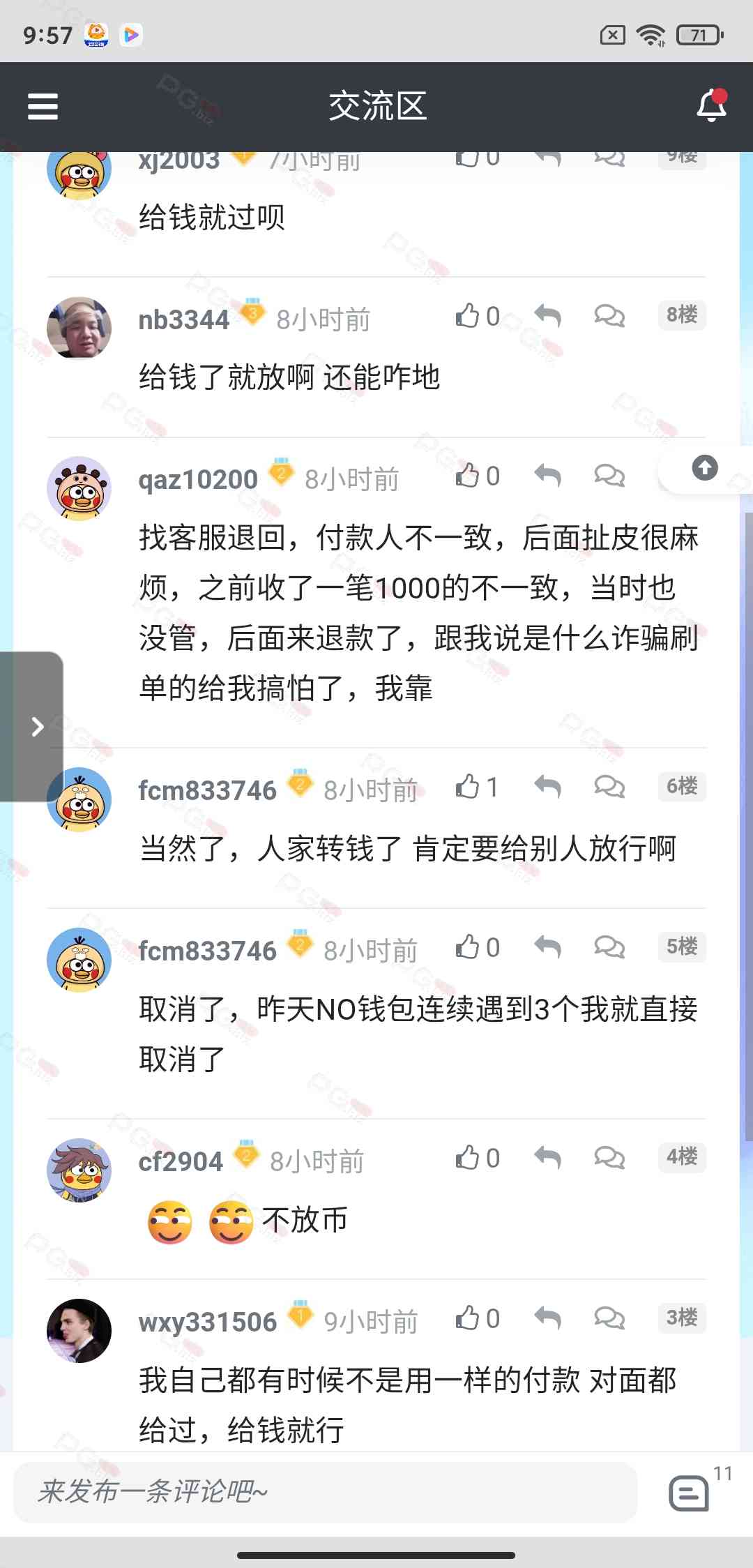Like cf2904's comment
This screenshot has width=753, height=1568.
478,1158
